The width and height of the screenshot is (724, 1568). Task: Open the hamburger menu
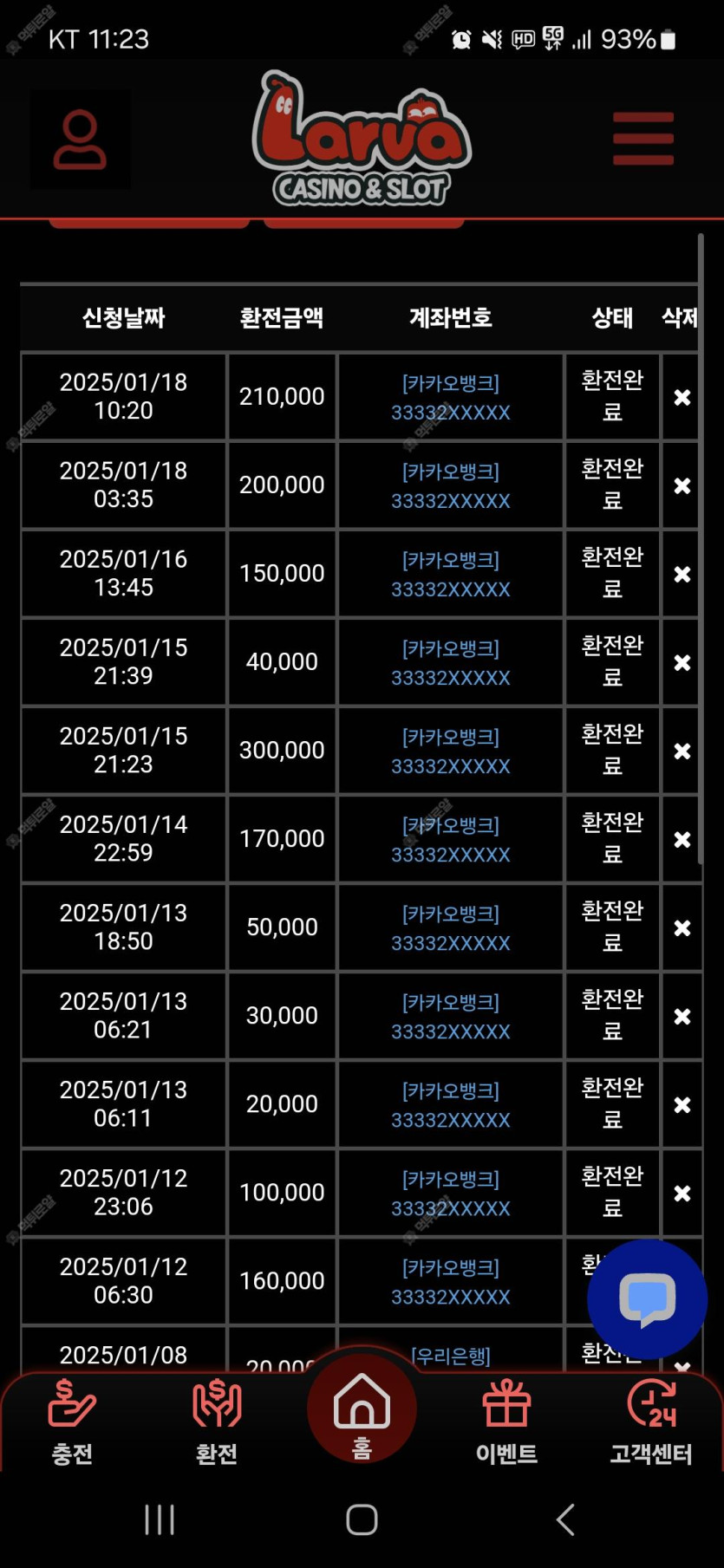click(x=642, y=139)
